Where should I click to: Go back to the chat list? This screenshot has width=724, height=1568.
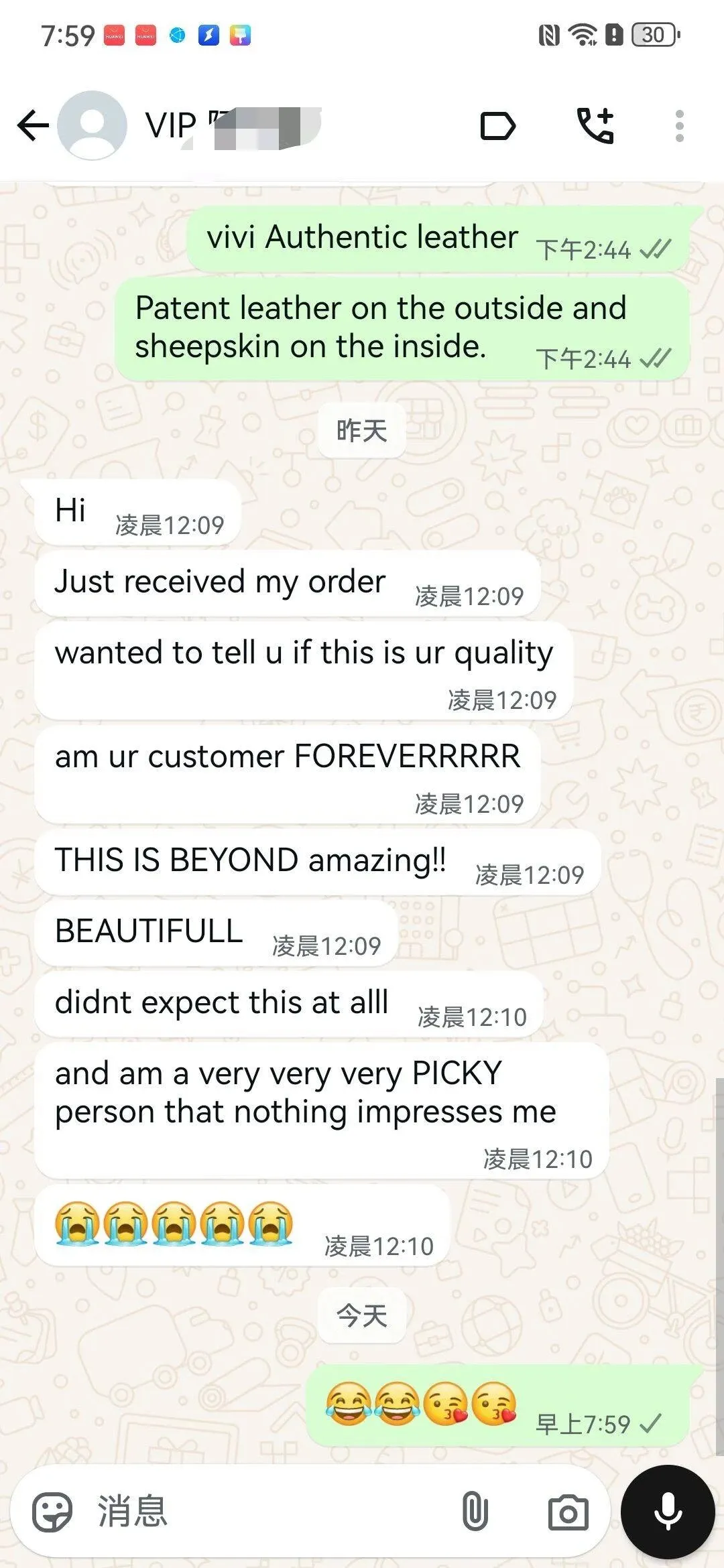point(32,125)
